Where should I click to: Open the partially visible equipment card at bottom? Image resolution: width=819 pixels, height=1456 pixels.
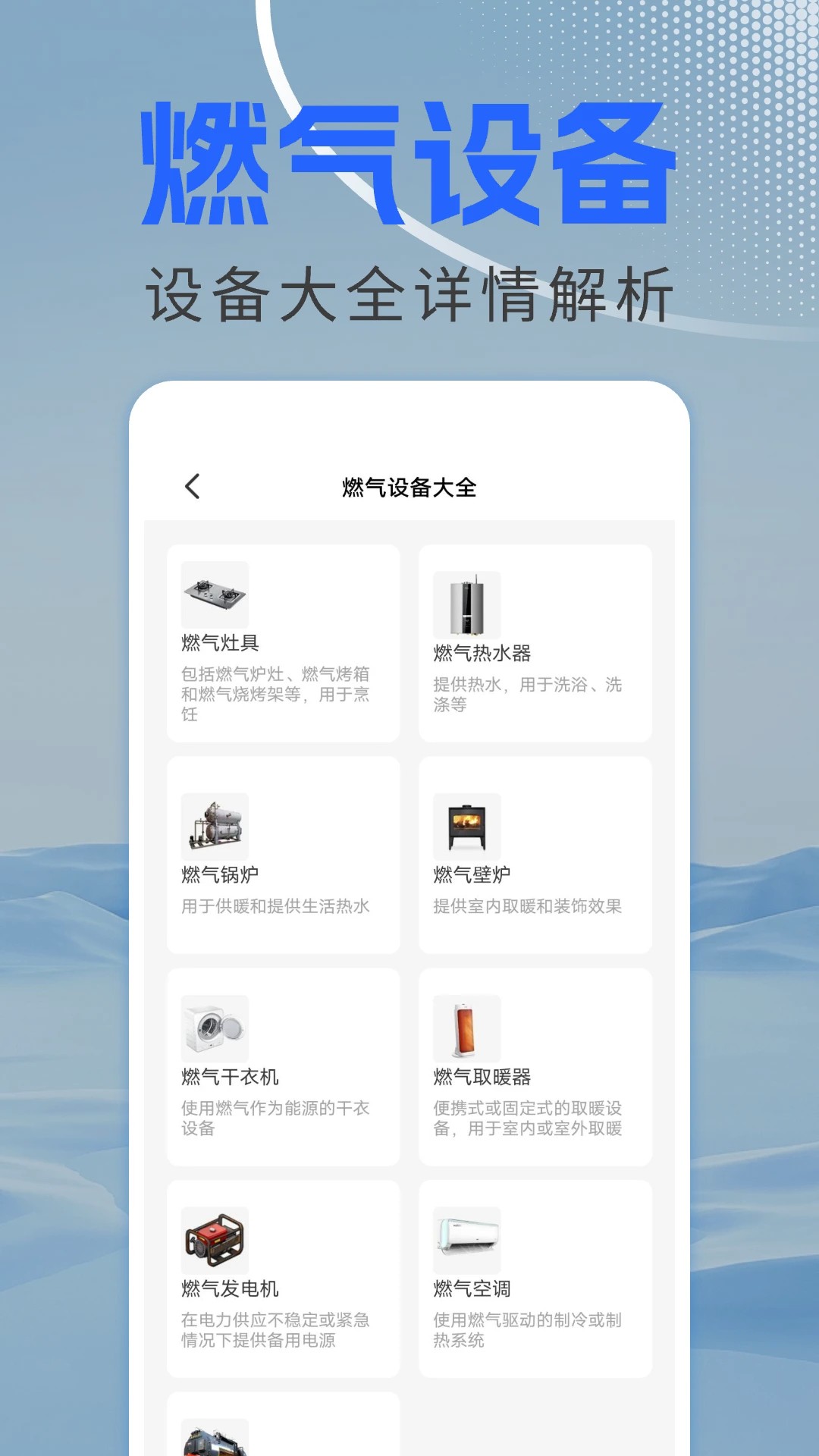coord(282,1426)
